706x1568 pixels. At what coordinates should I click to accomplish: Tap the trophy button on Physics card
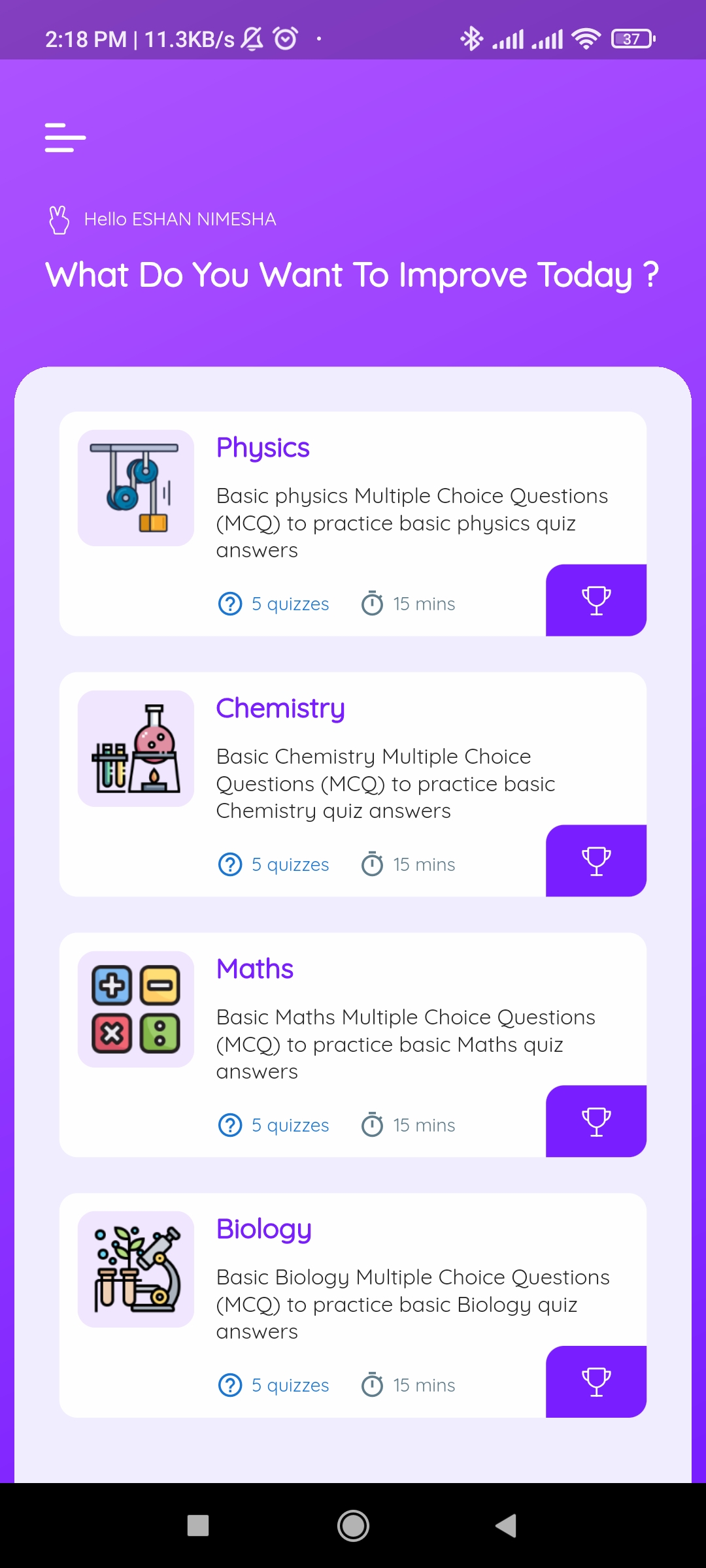click(x=596, y=600)
